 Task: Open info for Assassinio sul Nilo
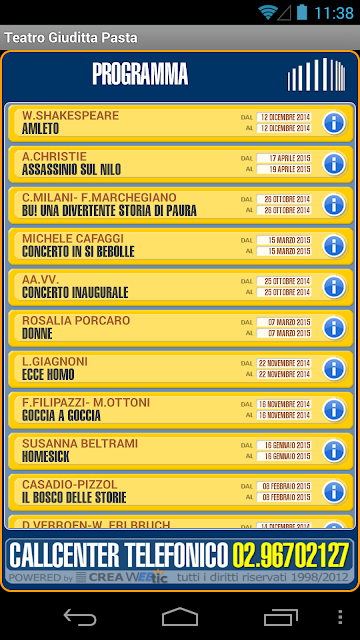[x=334, y=164]
